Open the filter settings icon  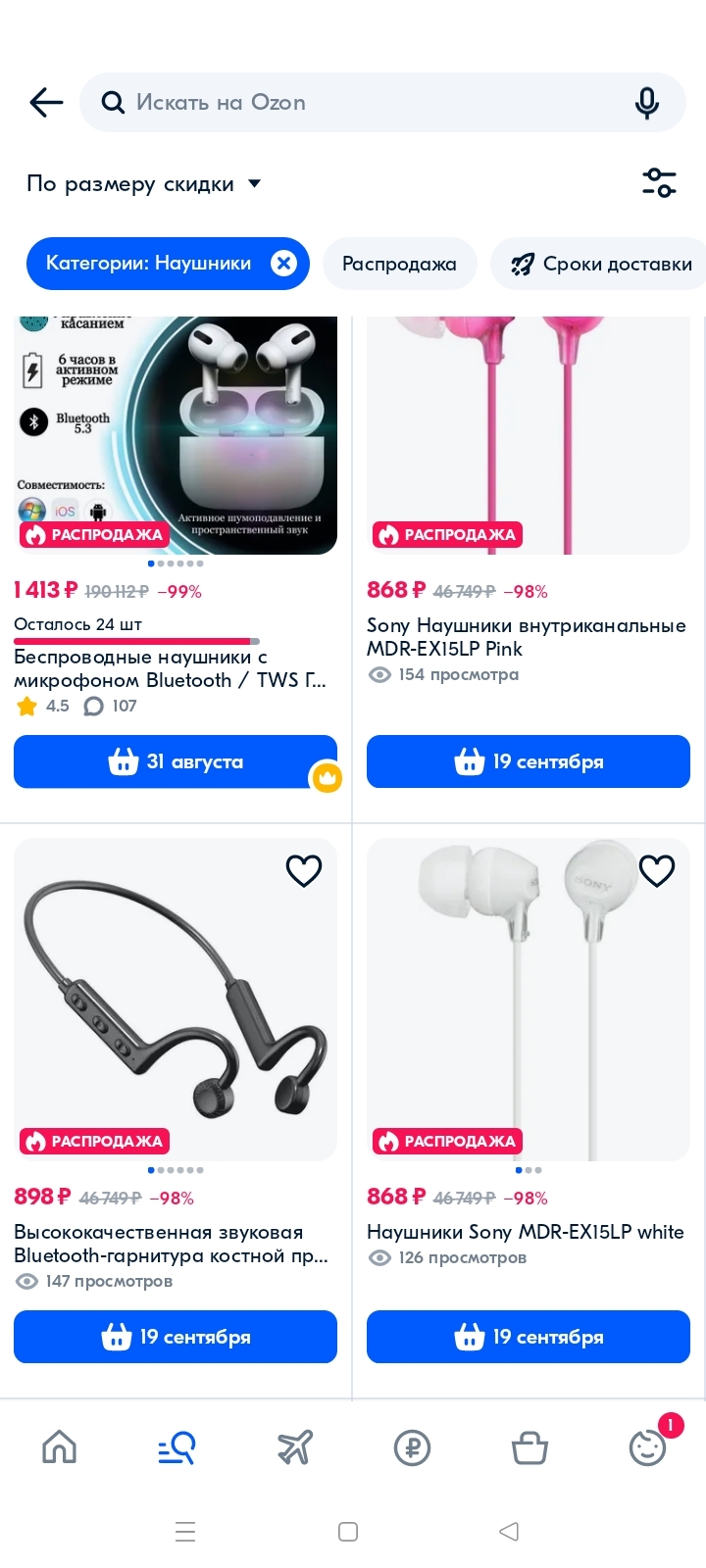coord(659,182)
